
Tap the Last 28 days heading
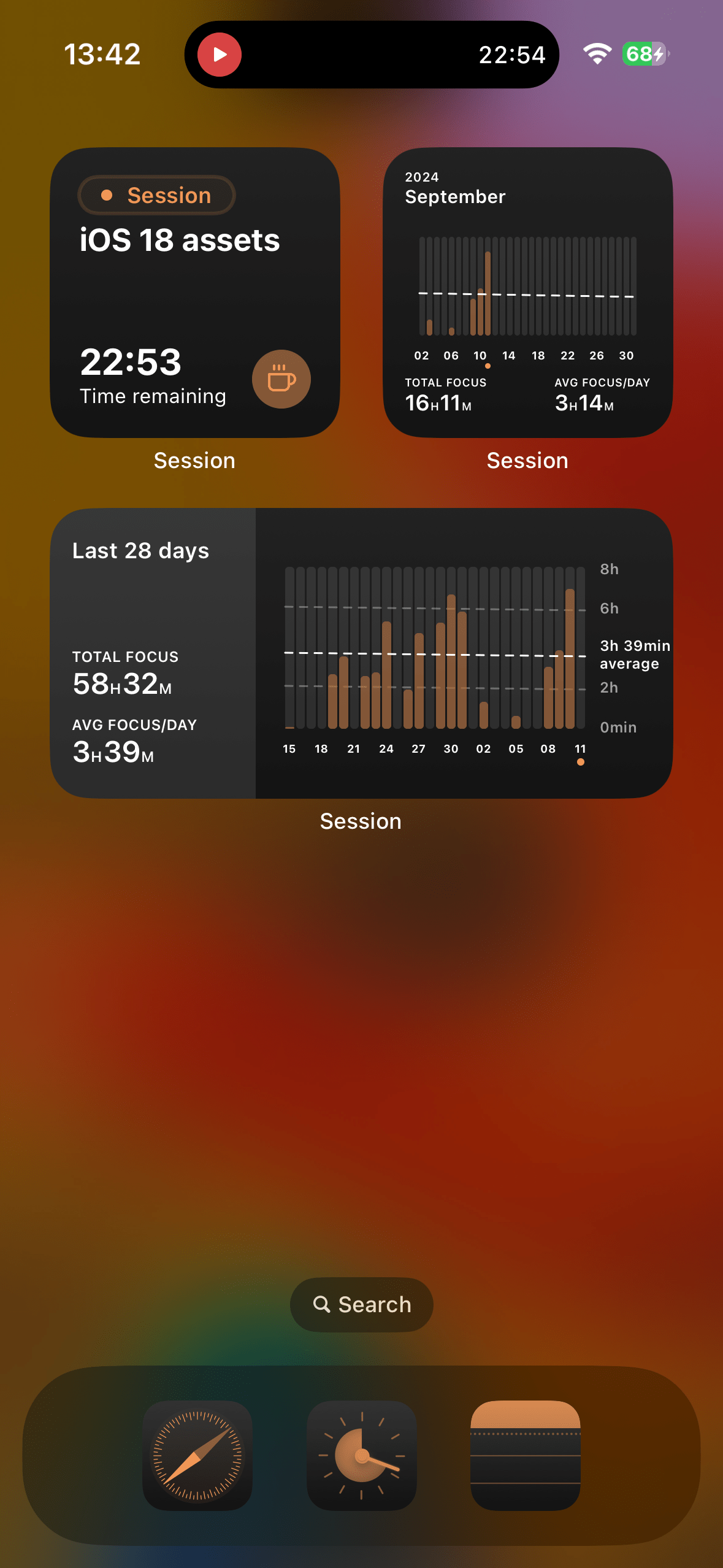point(140,550)
